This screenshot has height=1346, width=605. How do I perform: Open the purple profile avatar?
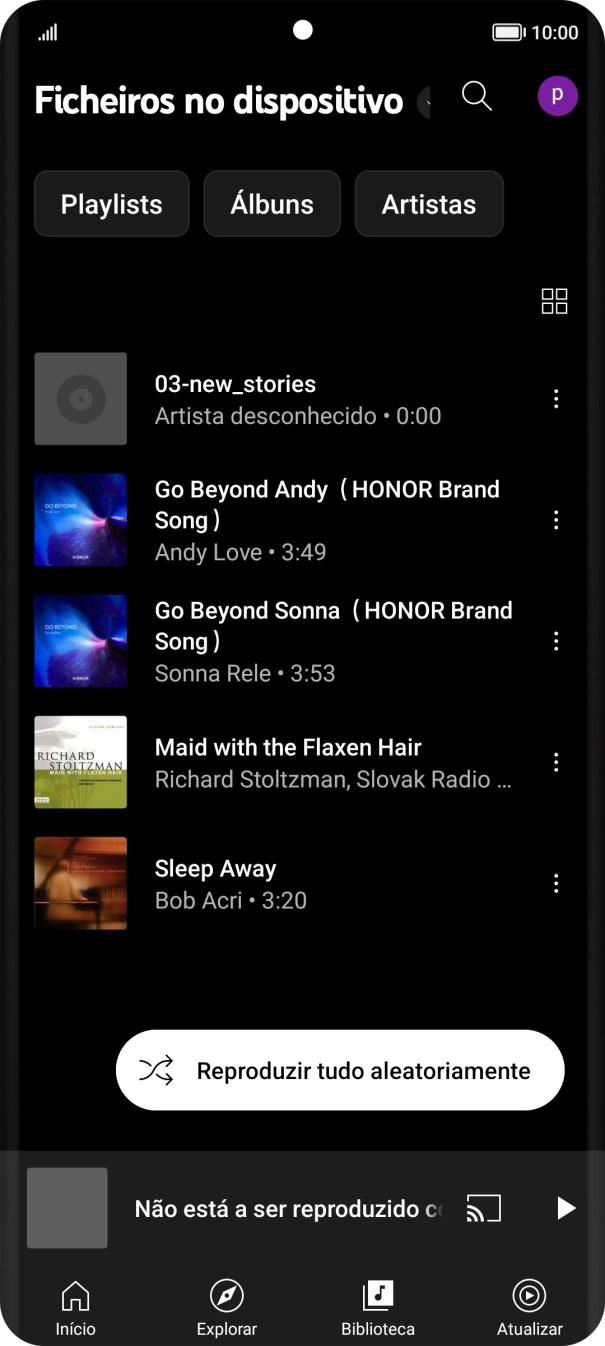coord(557,97)
